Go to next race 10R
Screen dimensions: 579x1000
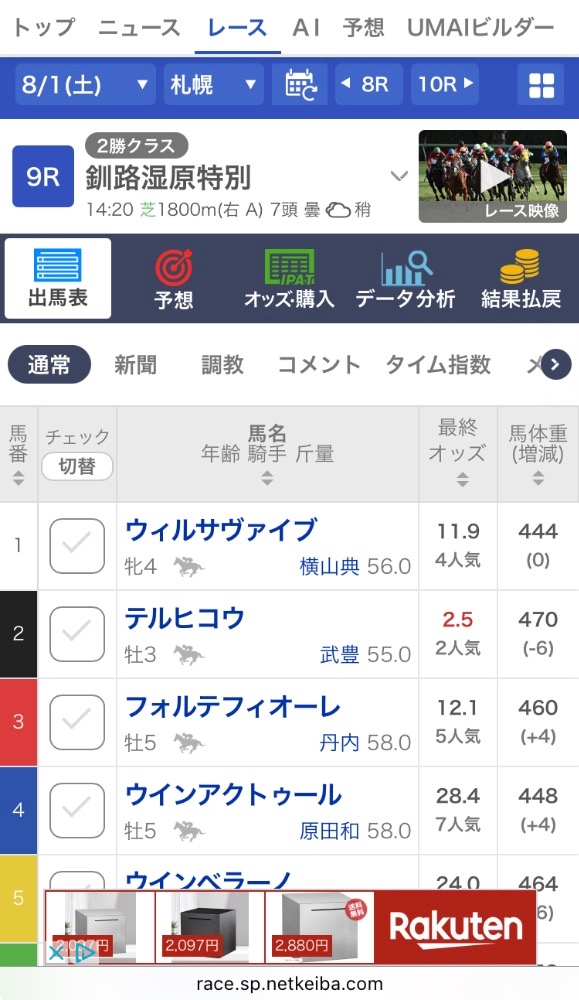coord(444,84)
